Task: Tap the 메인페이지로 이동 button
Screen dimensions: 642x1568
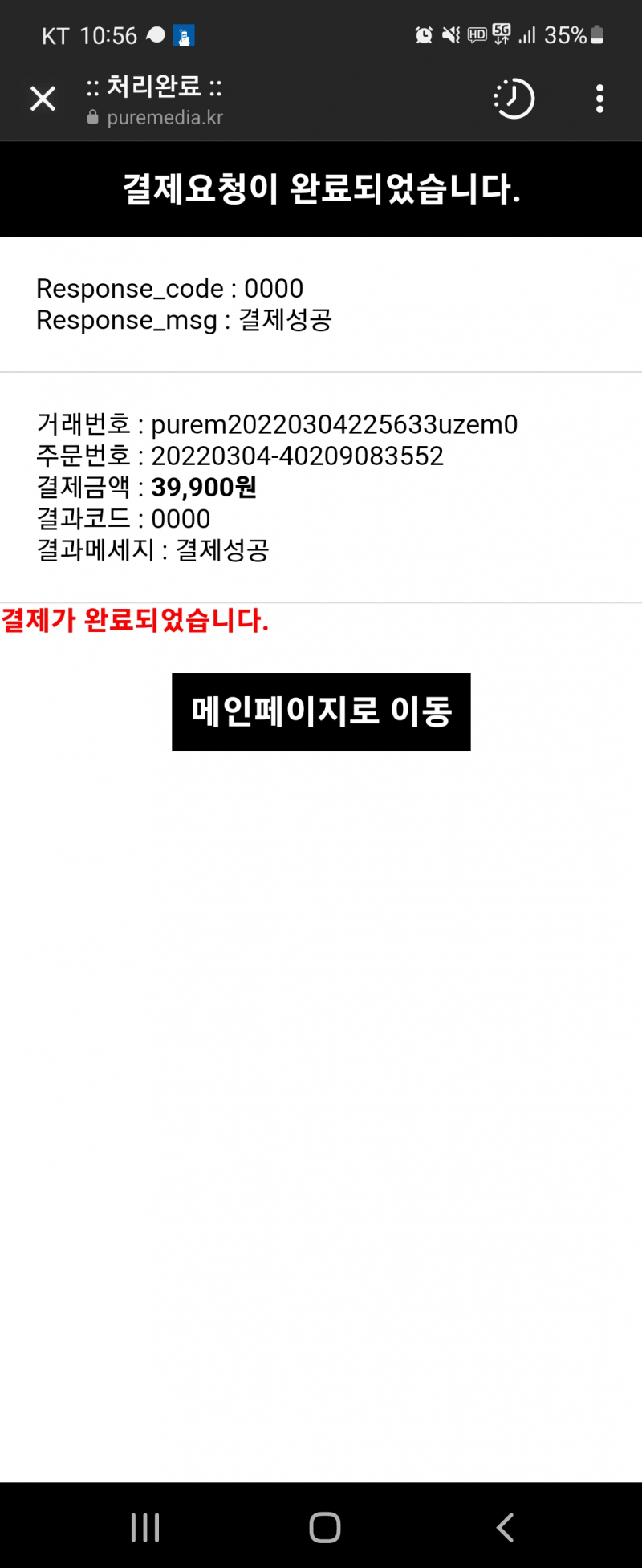Action: [321, 711]
